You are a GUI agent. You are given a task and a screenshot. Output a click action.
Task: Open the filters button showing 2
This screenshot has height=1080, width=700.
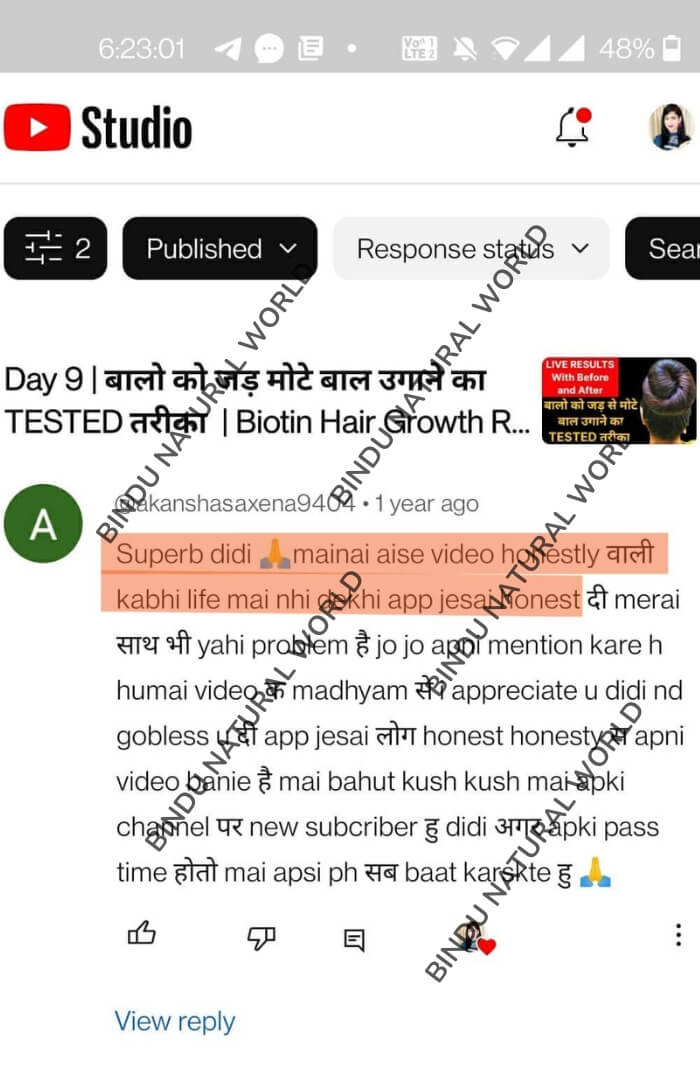point(56,248)
